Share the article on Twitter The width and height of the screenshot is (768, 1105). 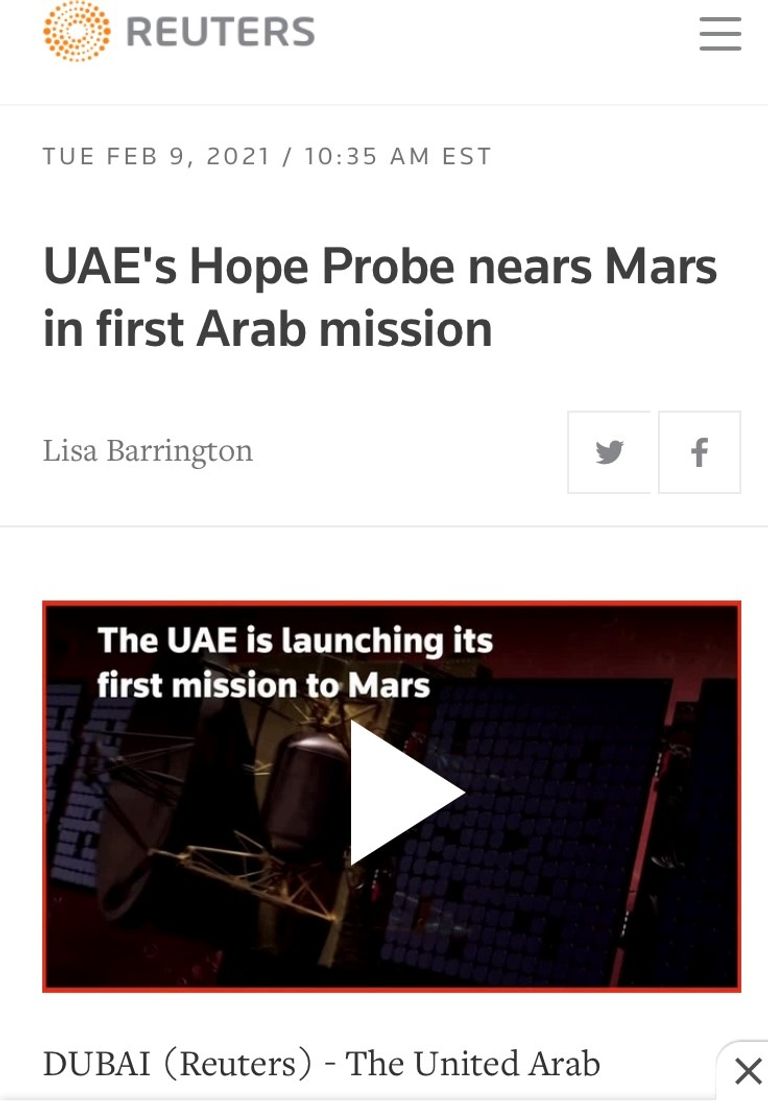pos(609,452)
